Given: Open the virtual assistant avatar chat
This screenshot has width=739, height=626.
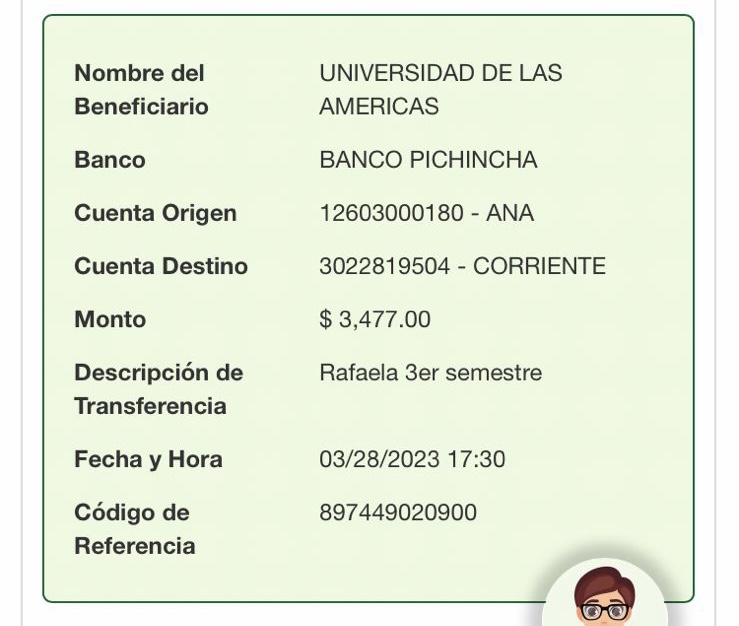Looking at the screenshot, I should tap(605, 597).
